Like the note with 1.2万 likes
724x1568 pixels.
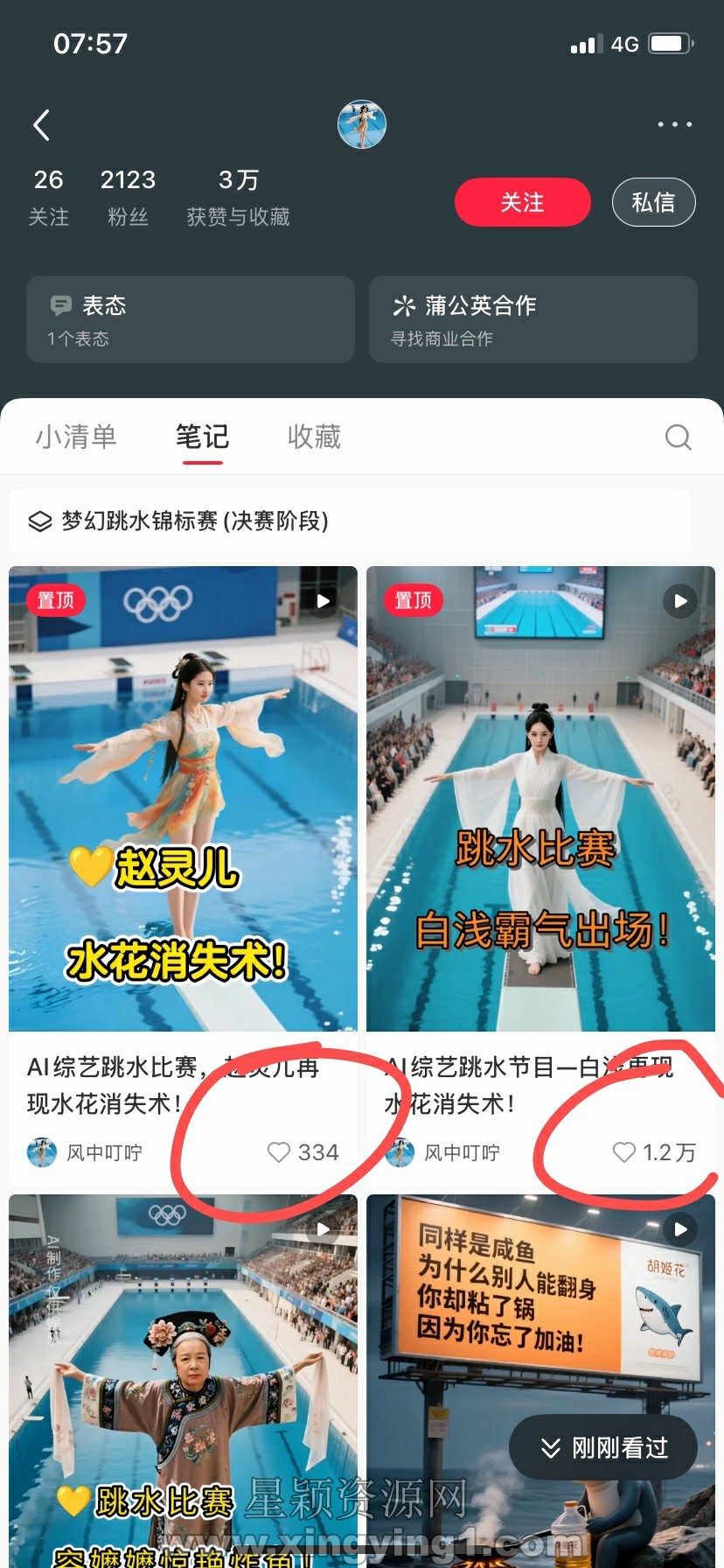click(623, 1152)
